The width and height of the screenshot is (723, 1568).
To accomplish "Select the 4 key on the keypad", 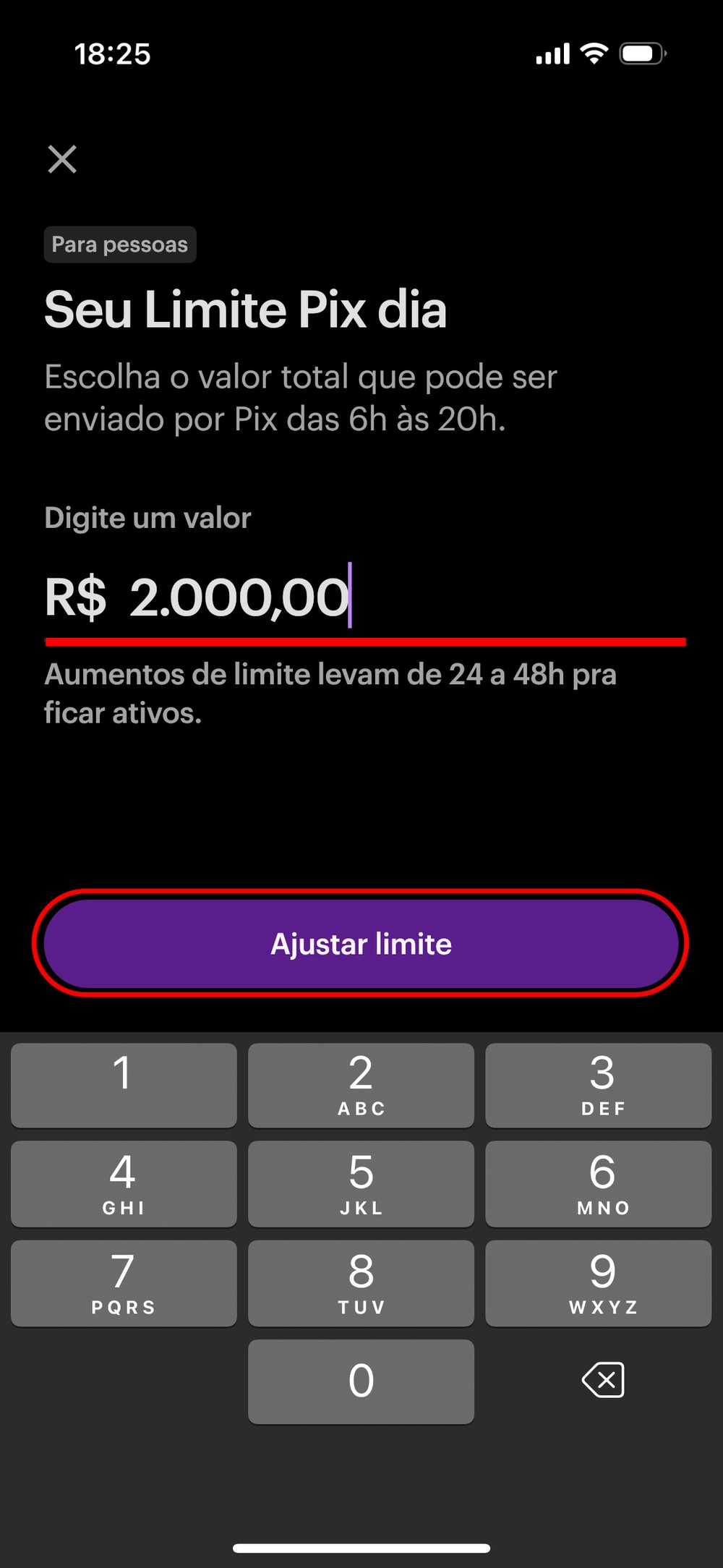I will [124, 1184].
